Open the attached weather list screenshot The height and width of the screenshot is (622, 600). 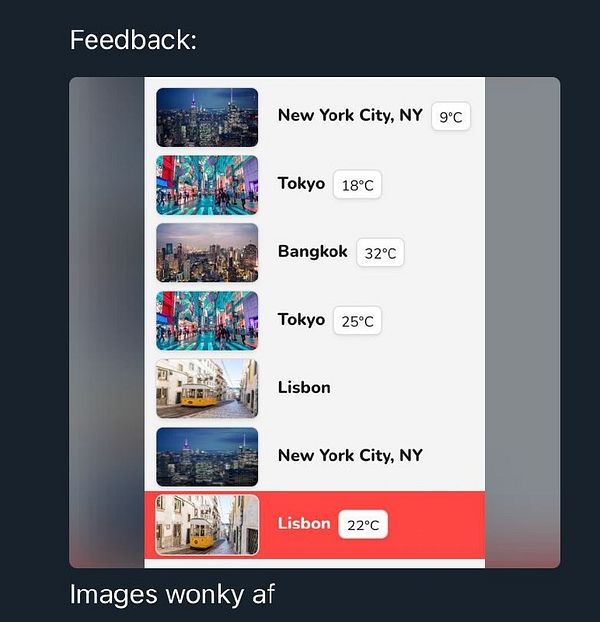click(x=314, y=322)
